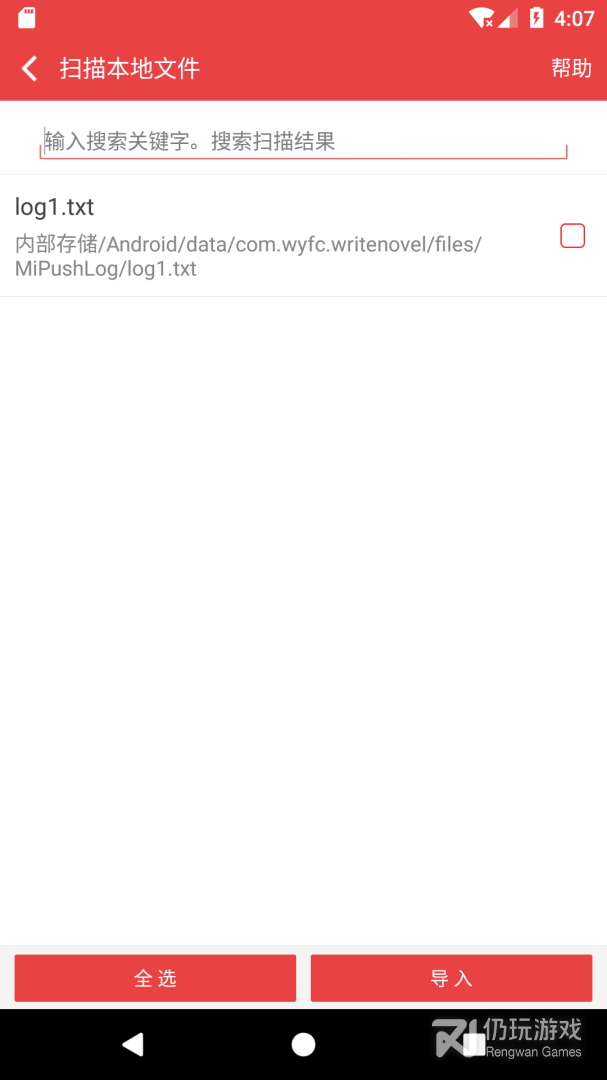Screen dimensions: 607x1080
Task: Focus the search keyword input field
Action: (303, 142)
